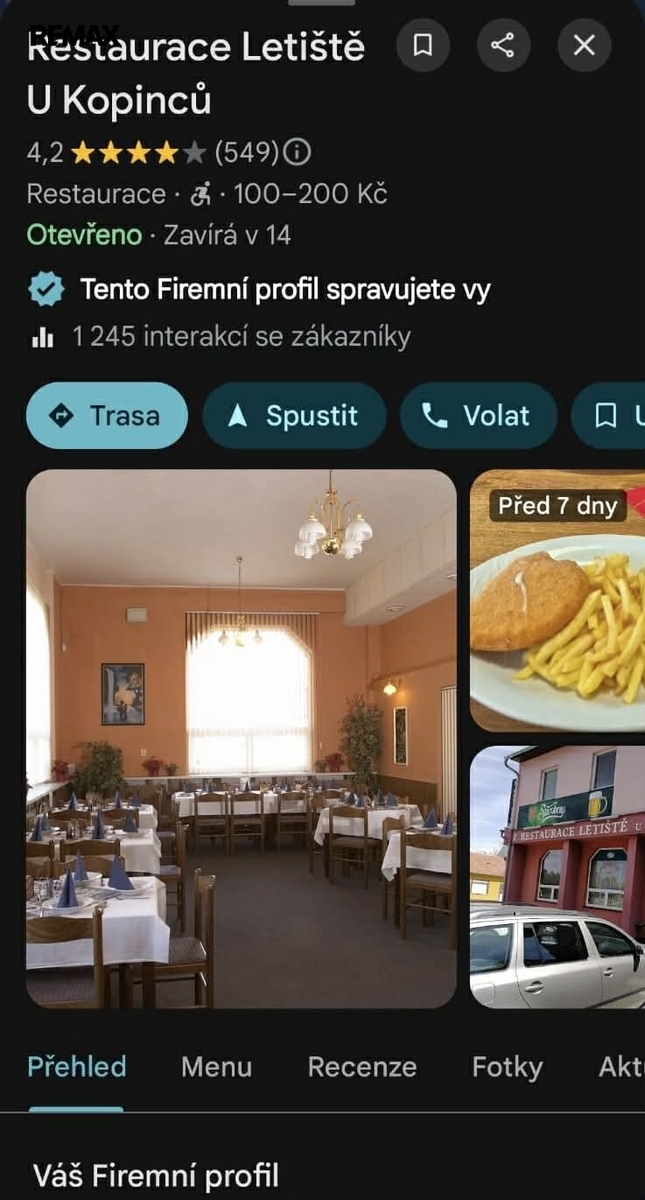The image size is (645, 1200).
Task: Save the restaurant with the bookmark icon
Action: tap(423, 45)
